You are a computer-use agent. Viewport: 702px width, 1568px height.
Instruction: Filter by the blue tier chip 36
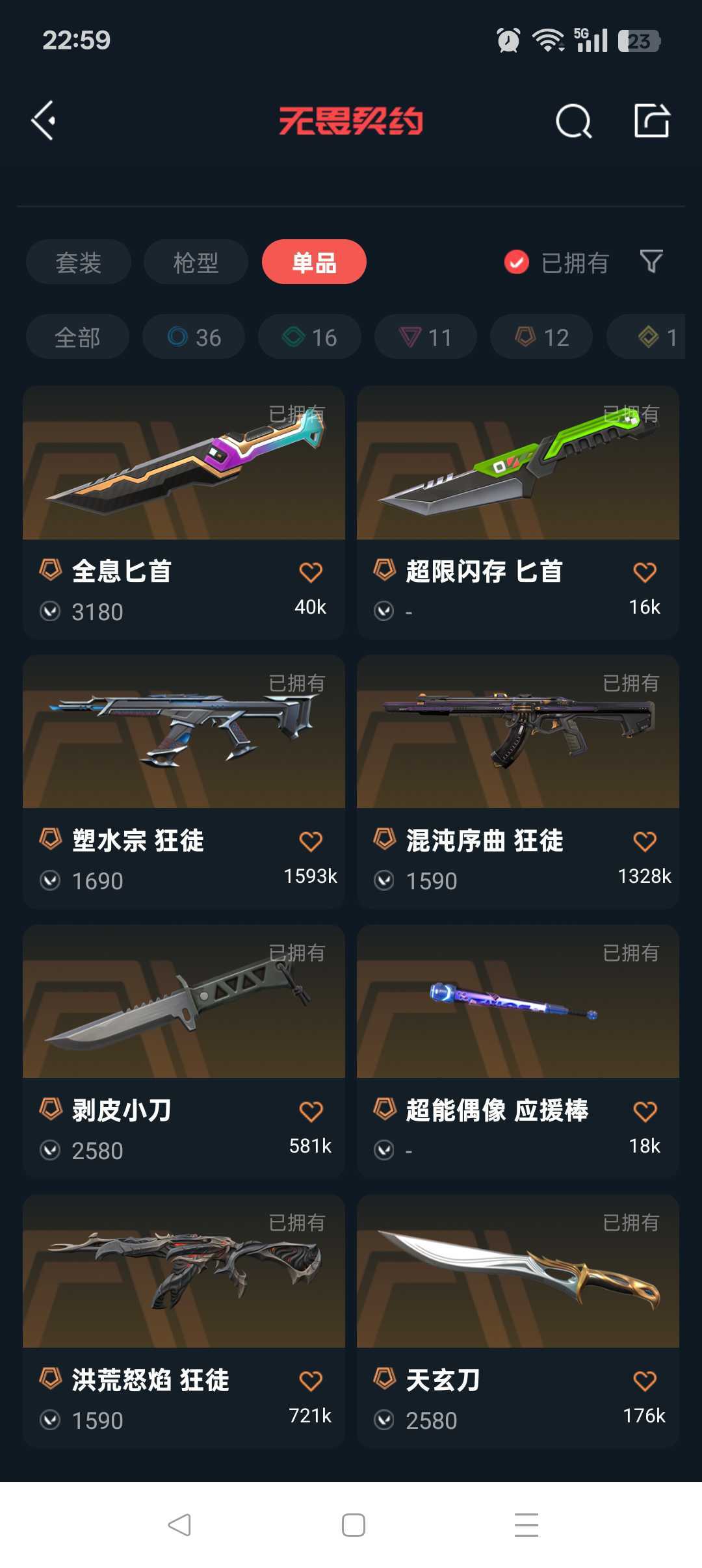coord(194,337)
